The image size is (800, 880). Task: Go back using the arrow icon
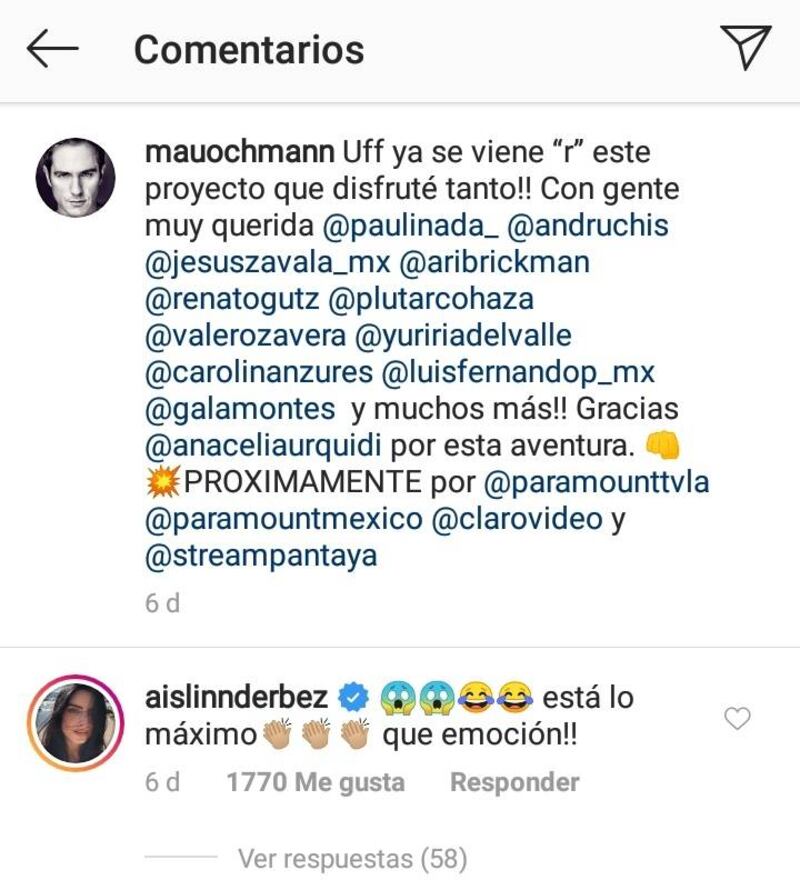click(52, 48)
